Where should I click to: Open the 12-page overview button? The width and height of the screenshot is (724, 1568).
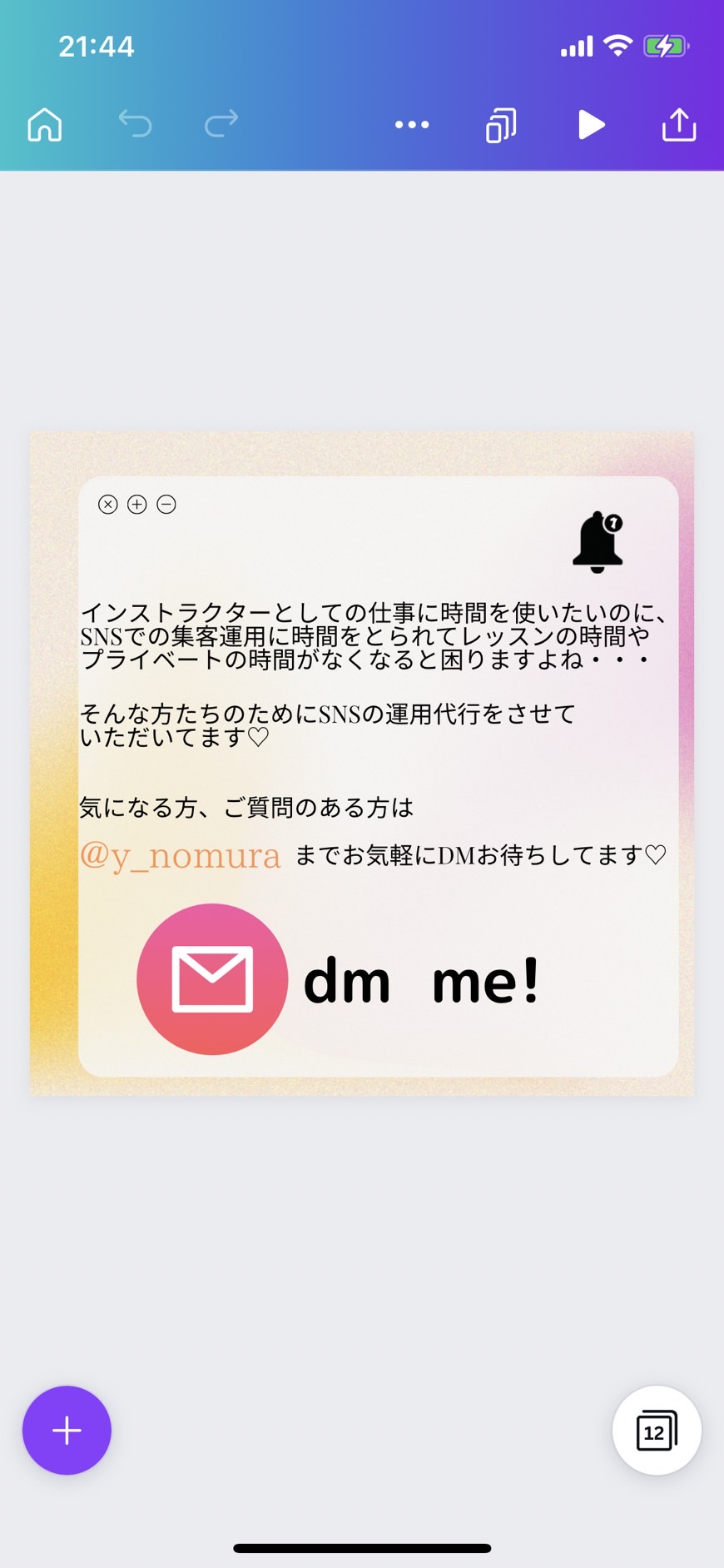tap(657, 1431)
